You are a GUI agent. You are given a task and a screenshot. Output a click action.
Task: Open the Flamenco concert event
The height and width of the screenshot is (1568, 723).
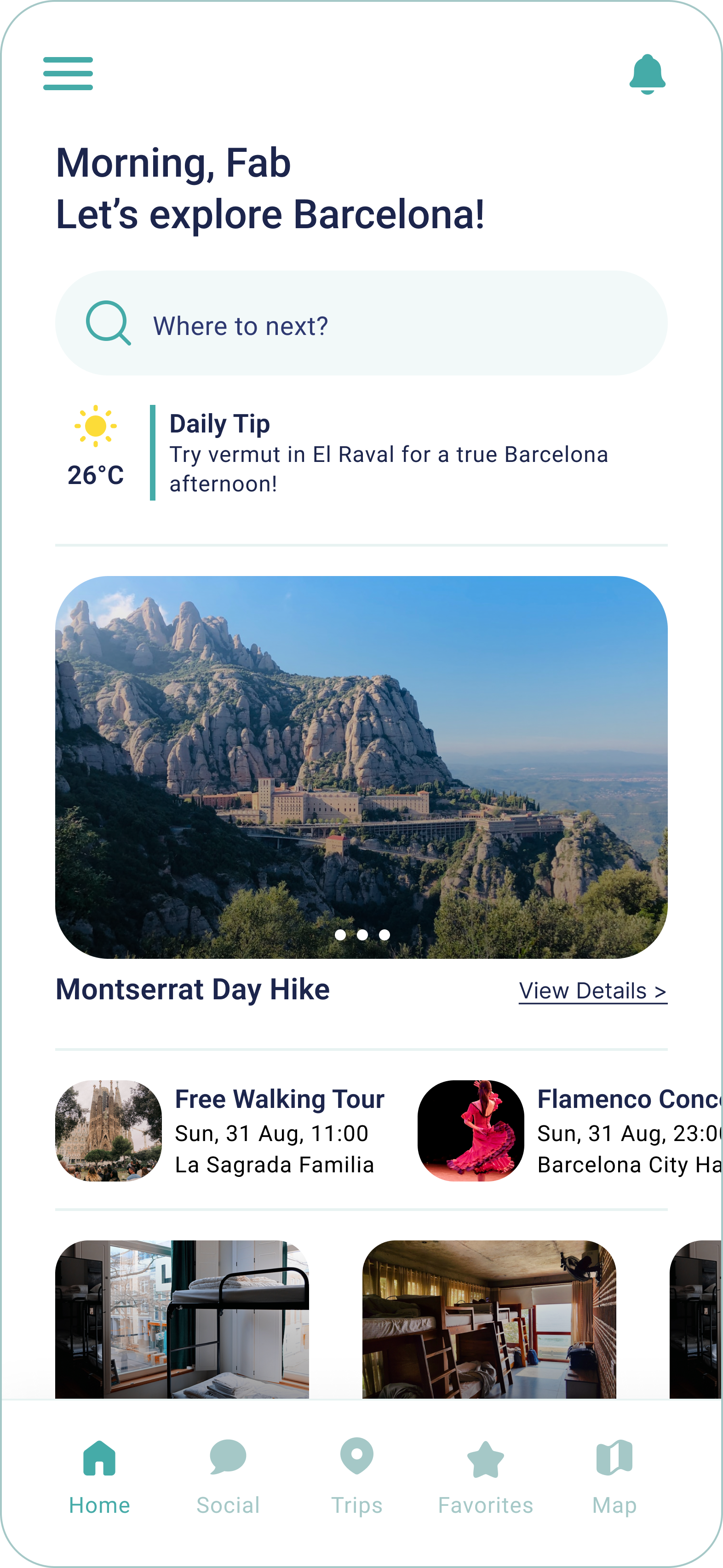pyautogui.click(x=569, y=1130)
